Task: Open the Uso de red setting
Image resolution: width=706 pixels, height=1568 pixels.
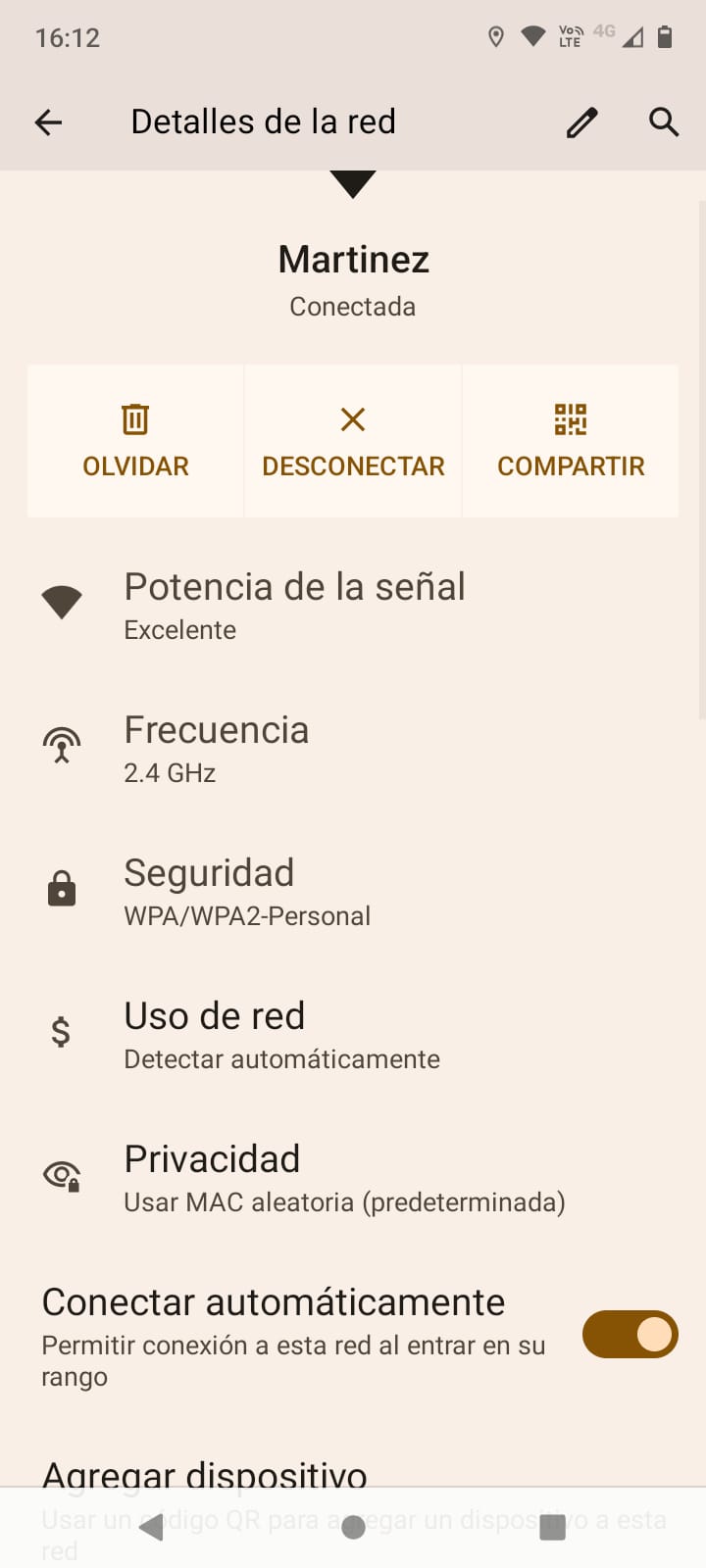Action: click(x=281, y=1034)
